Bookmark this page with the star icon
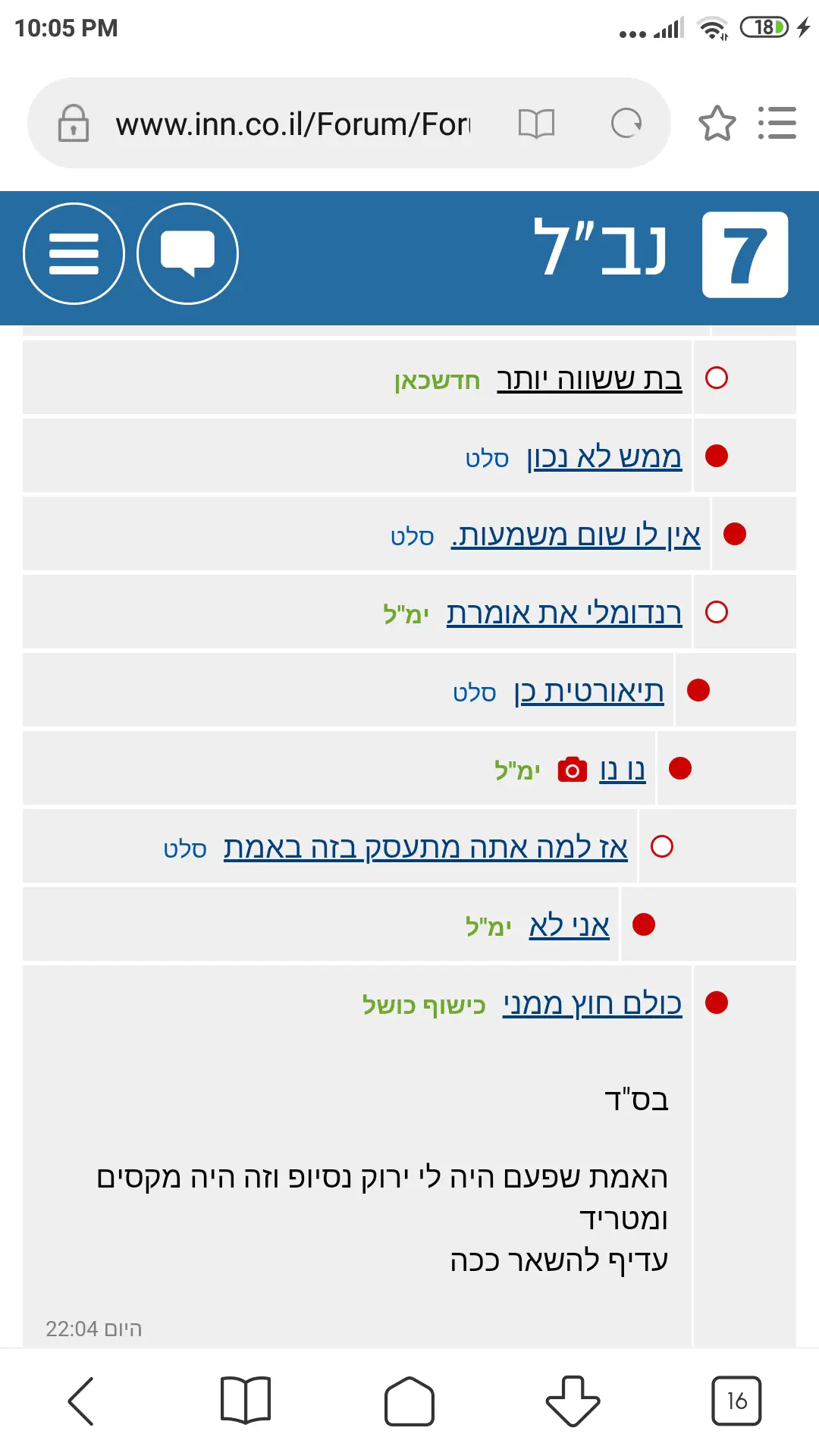The height and width of the screenshot is (1456, 819). [717, 124]
